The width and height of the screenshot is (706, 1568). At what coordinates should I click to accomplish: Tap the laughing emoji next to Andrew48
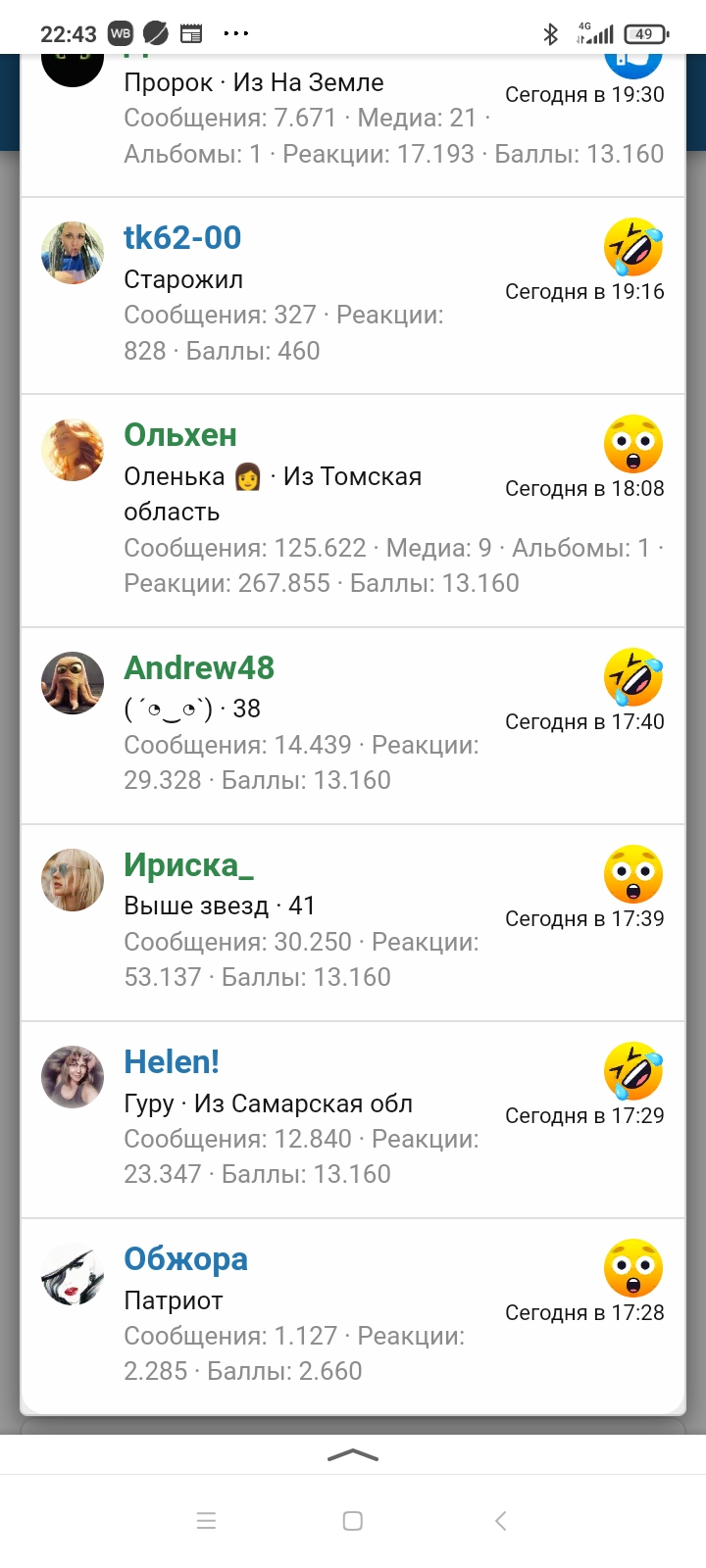633,676
